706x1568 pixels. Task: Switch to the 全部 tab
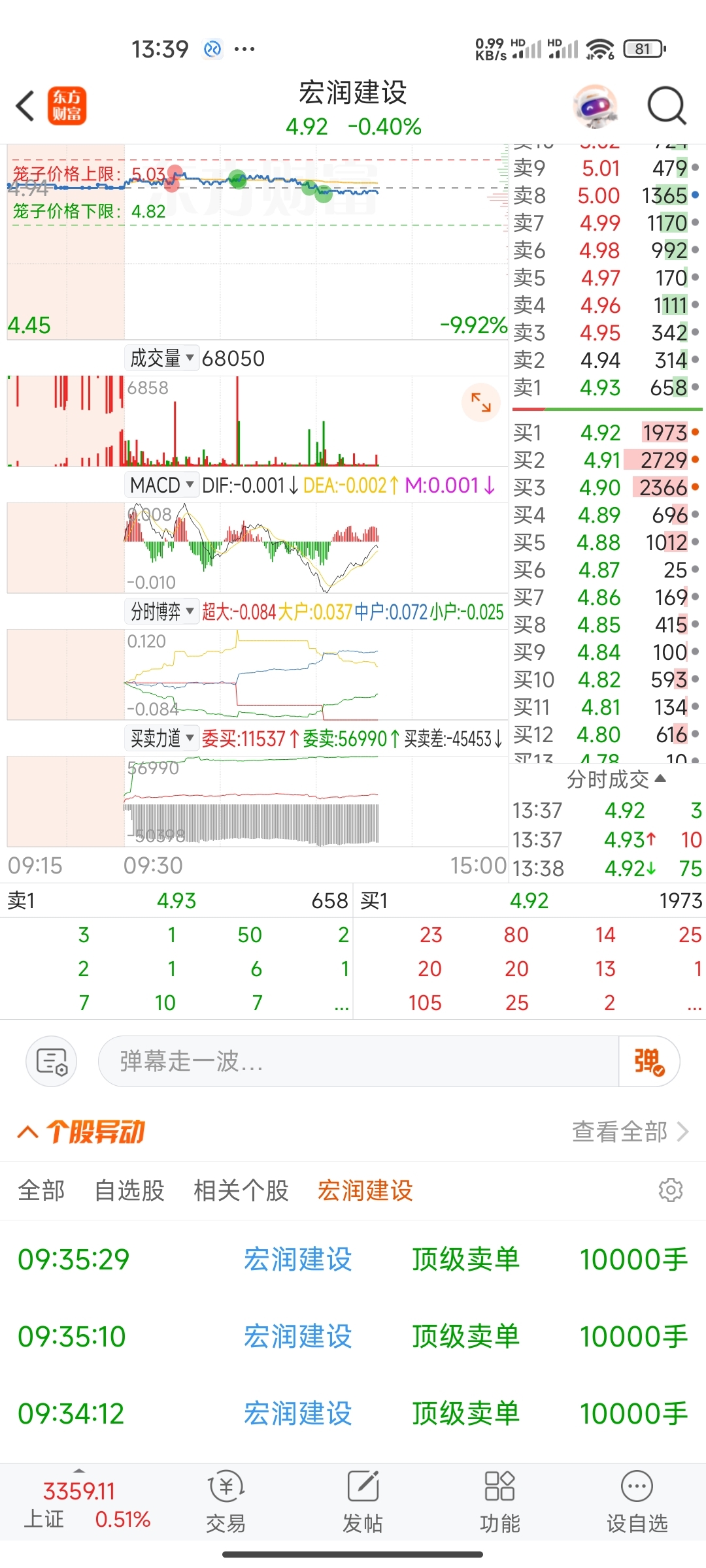pyautogui.click(x=41, y=1190)
